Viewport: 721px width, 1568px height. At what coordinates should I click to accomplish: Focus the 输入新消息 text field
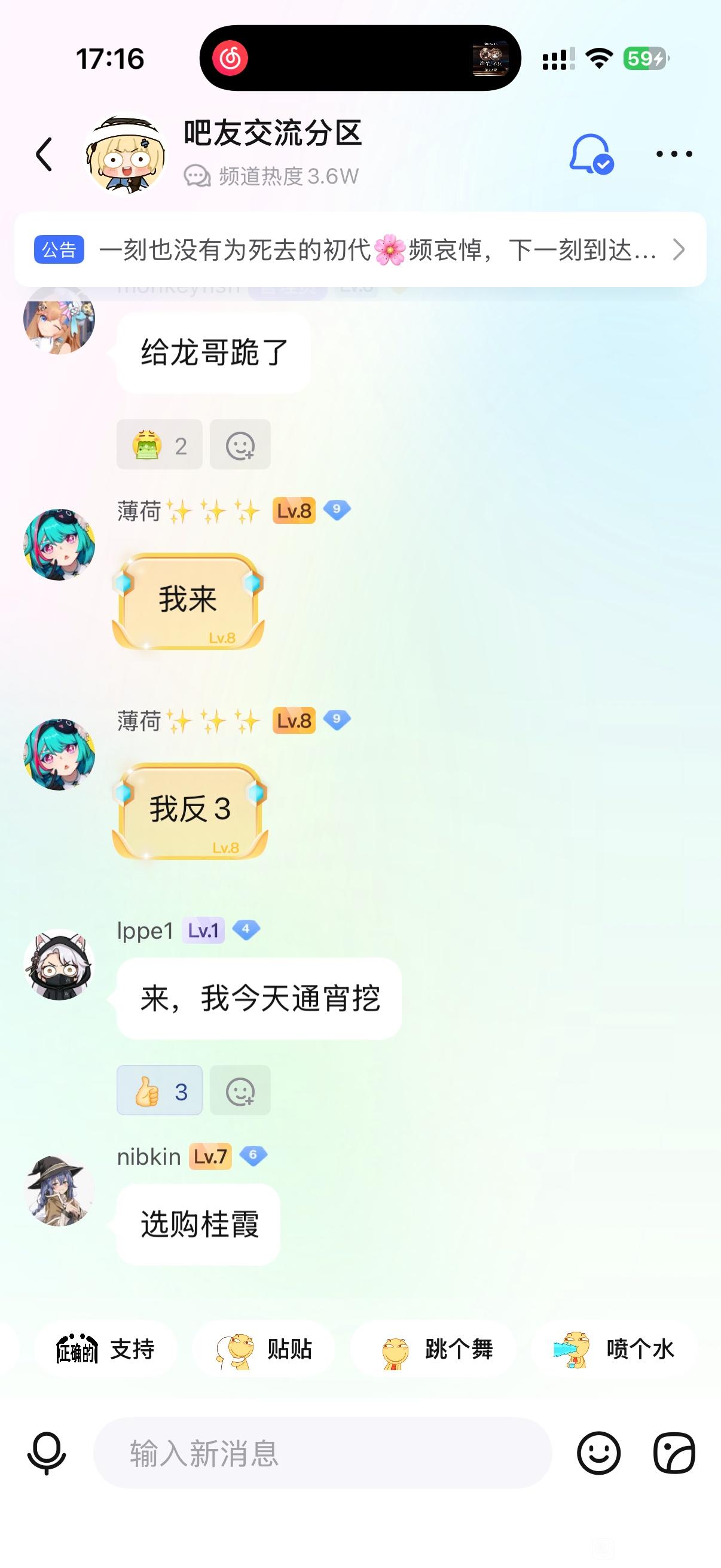322,1453
